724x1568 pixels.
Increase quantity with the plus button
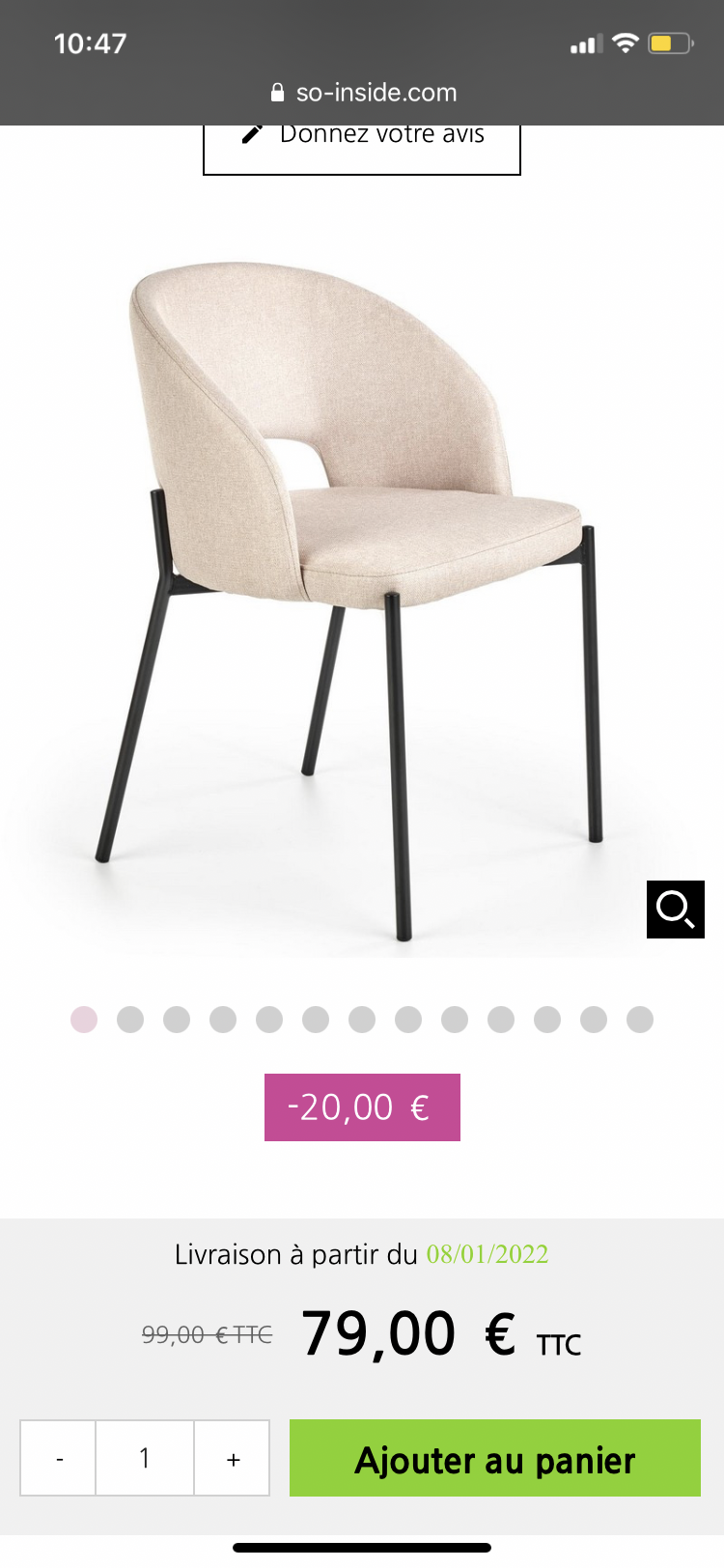click(x=233, y=1458)
